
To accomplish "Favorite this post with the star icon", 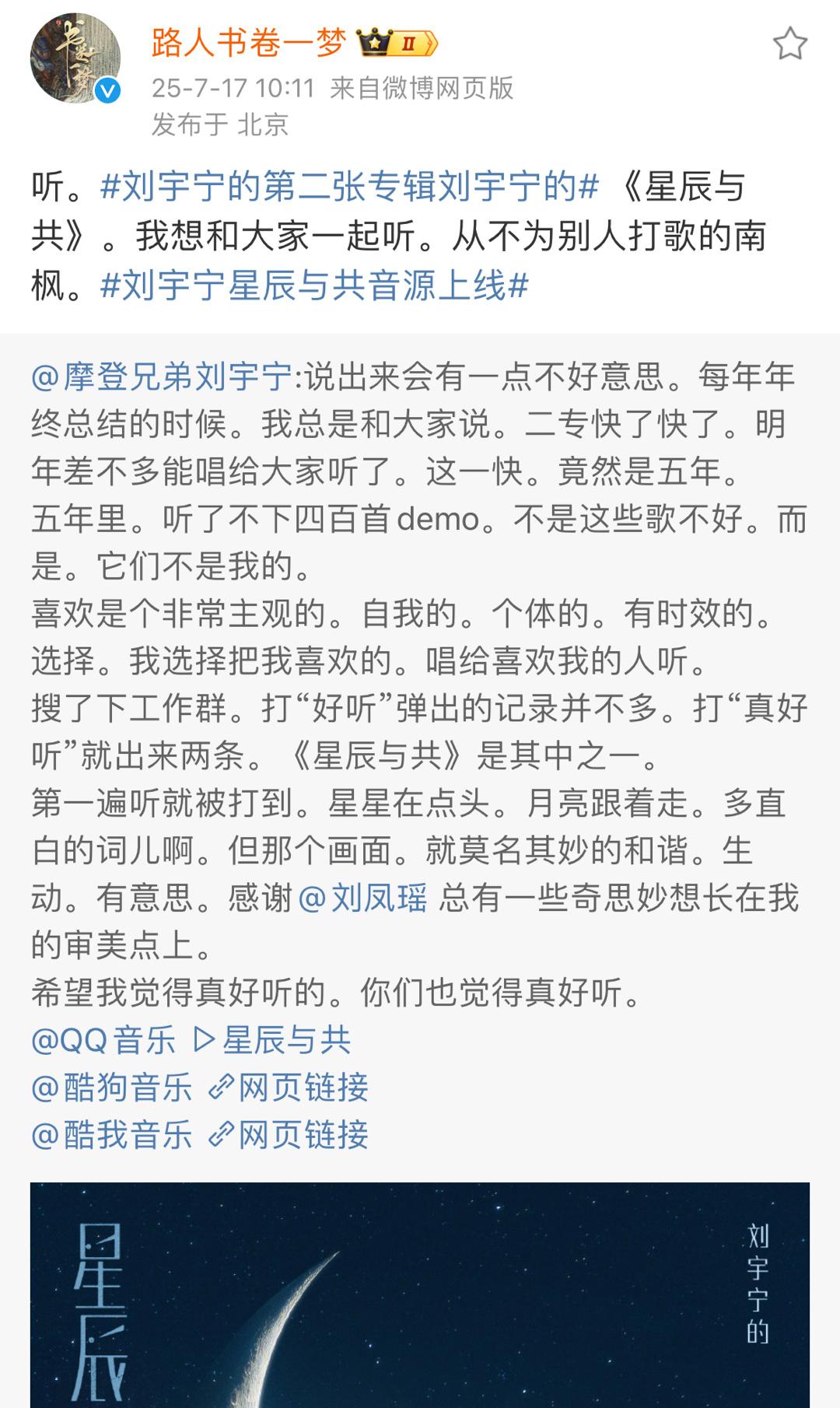I will click(x=789, y=44).
